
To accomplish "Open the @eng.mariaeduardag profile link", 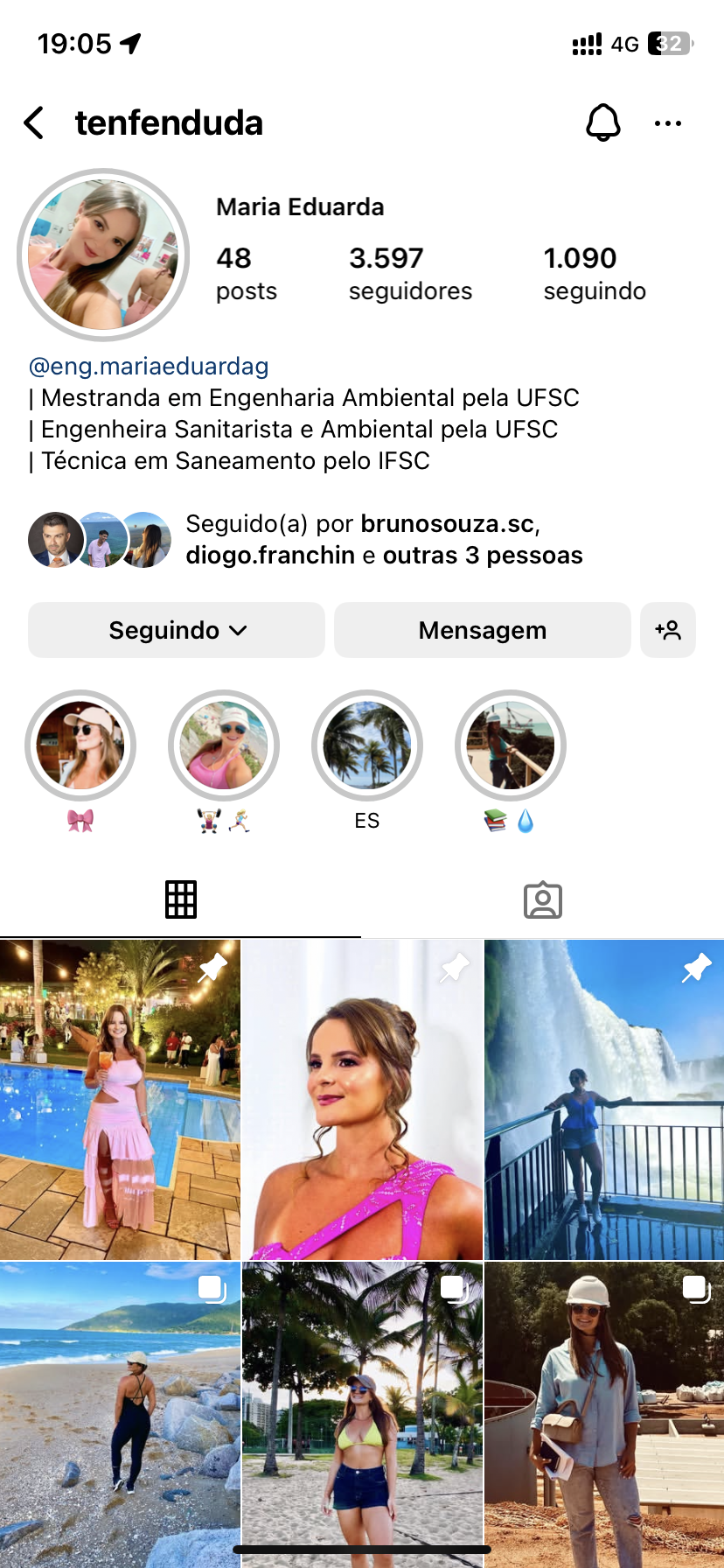I will pyautogui.click(x=149, y=366).
